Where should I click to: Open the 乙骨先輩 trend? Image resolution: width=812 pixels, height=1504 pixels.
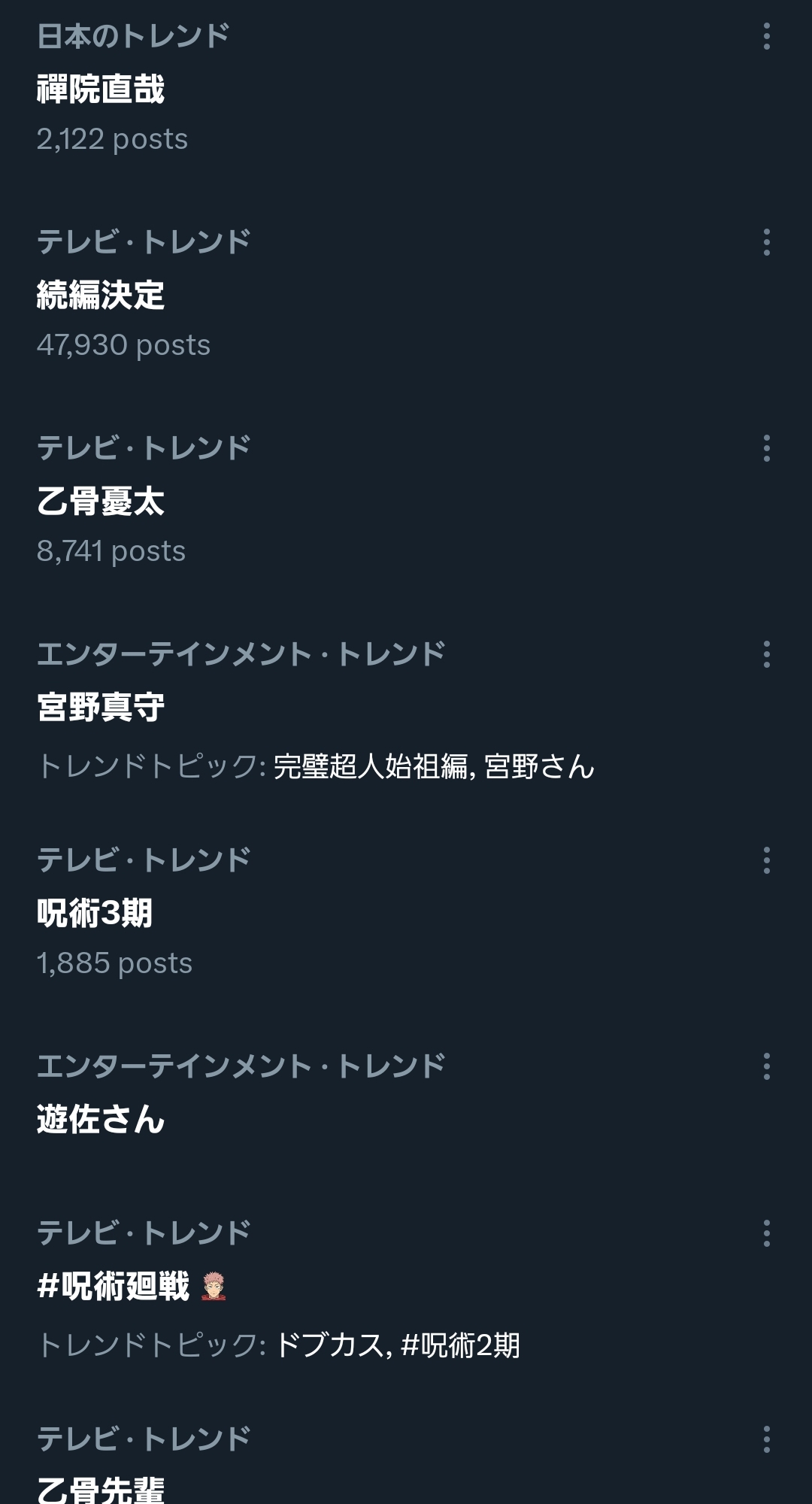tap(101, 1489)
